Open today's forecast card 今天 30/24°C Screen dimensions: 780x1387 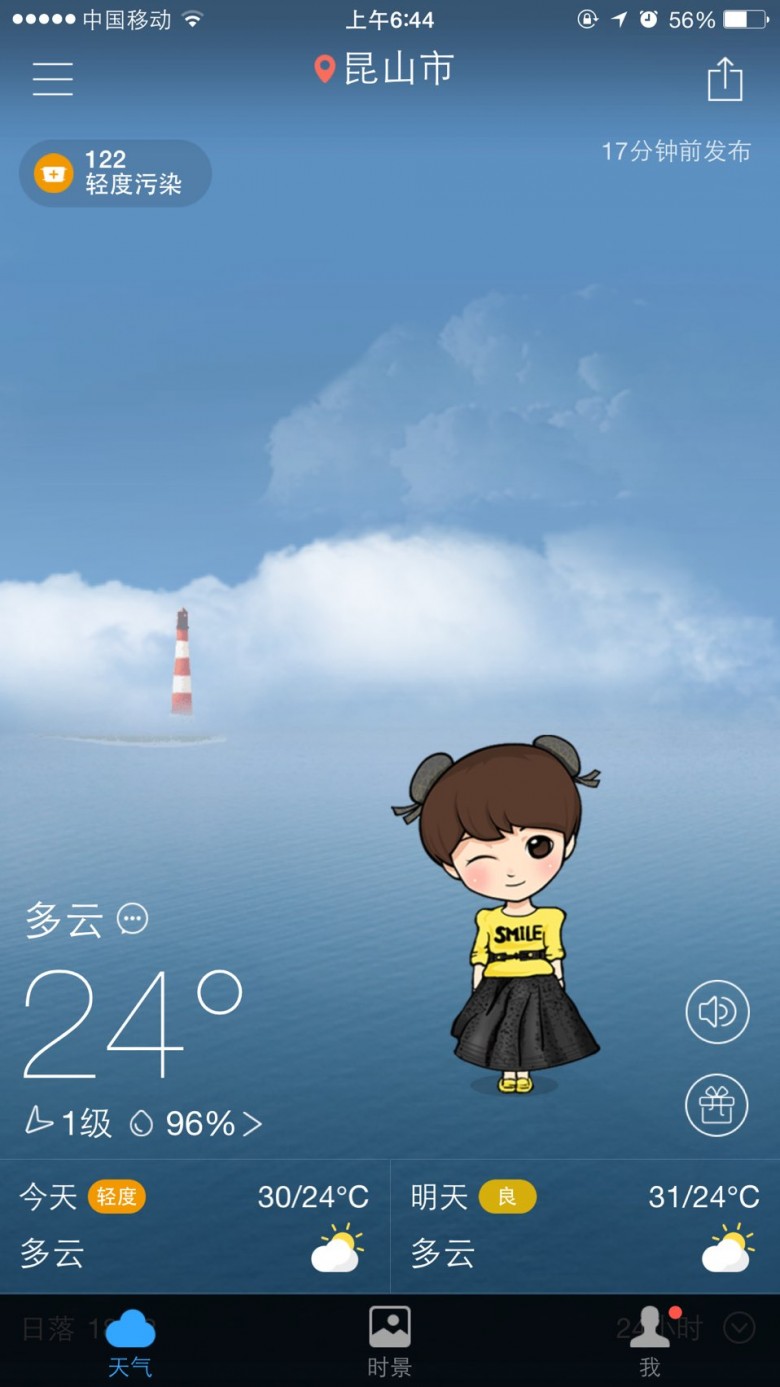[195, 1227]
